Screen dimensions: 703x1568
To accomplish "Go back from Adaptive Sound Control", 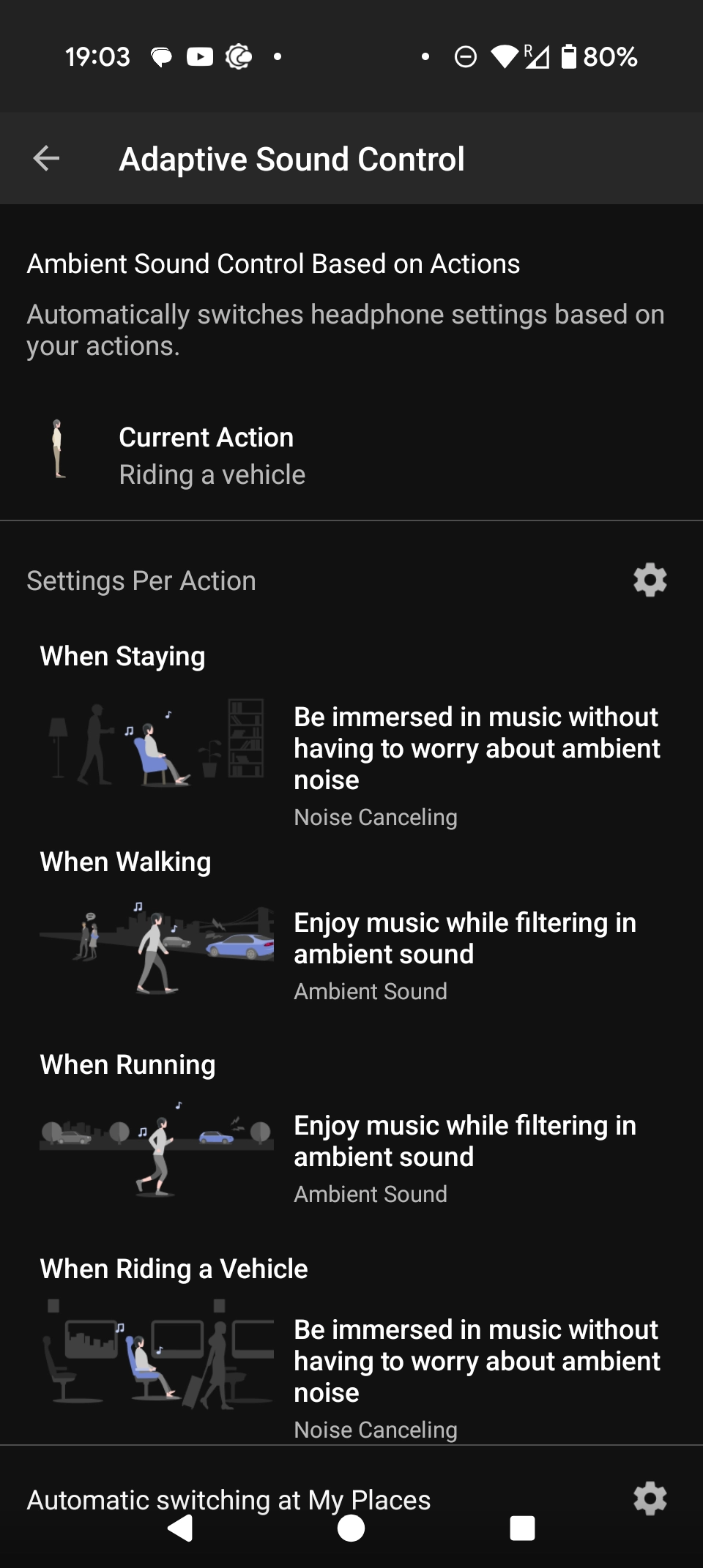I will point(46,158).
